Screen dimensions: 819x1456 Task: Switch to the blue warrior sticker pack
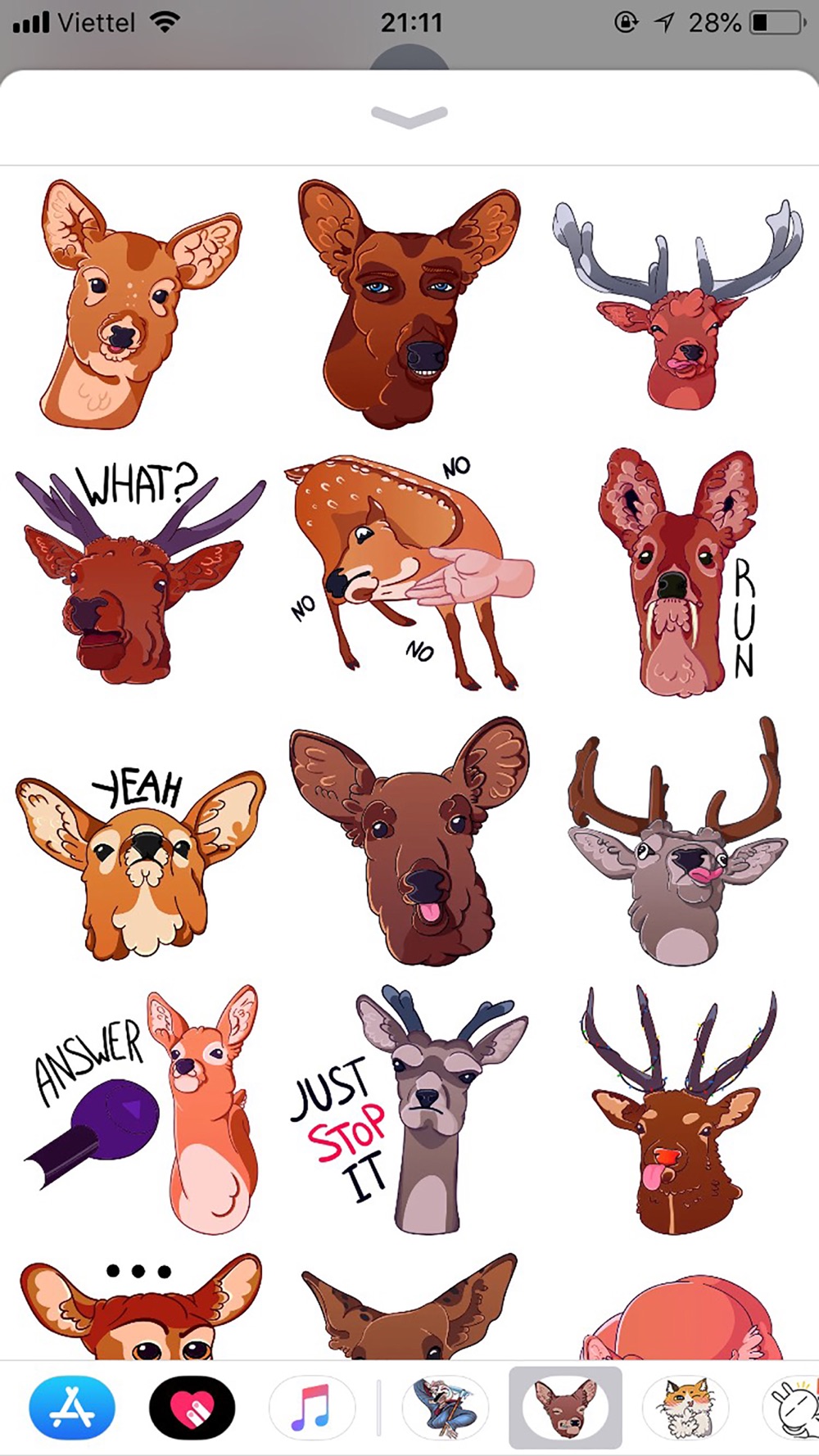[x=446, y=1408]
